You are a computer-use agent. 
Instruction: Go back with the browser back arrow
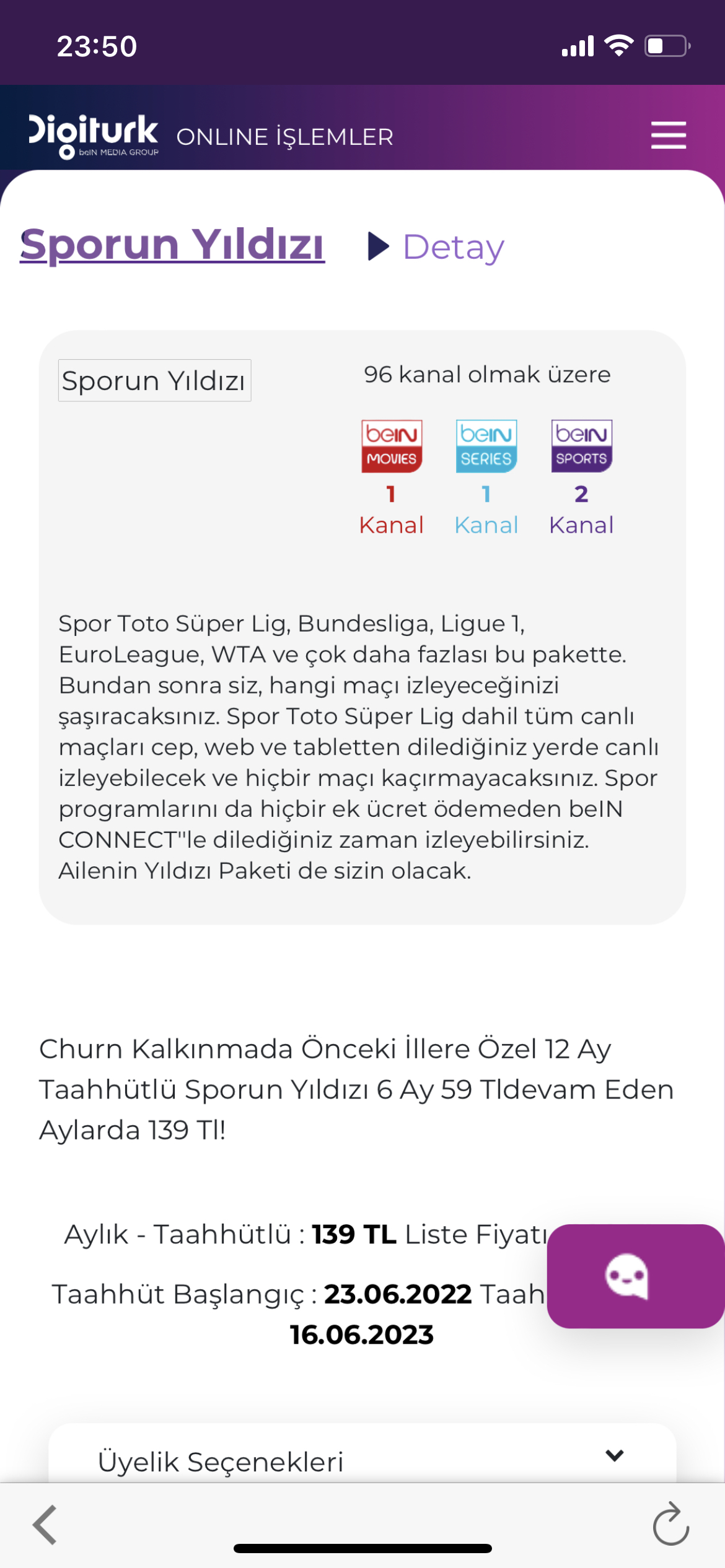pyautogui.click(x=45, y=1525)
